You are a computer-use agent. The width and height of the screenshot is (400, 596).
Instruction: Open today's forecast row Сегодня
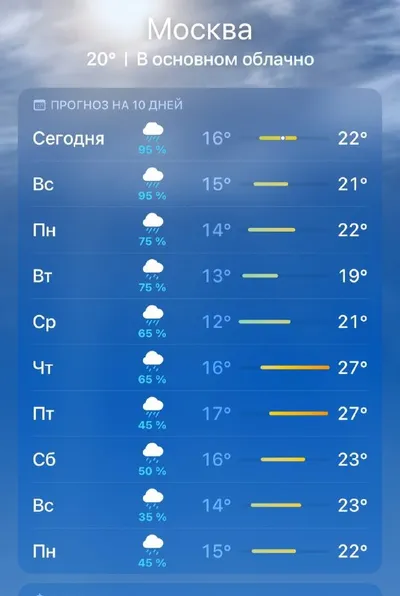[200, 138]
